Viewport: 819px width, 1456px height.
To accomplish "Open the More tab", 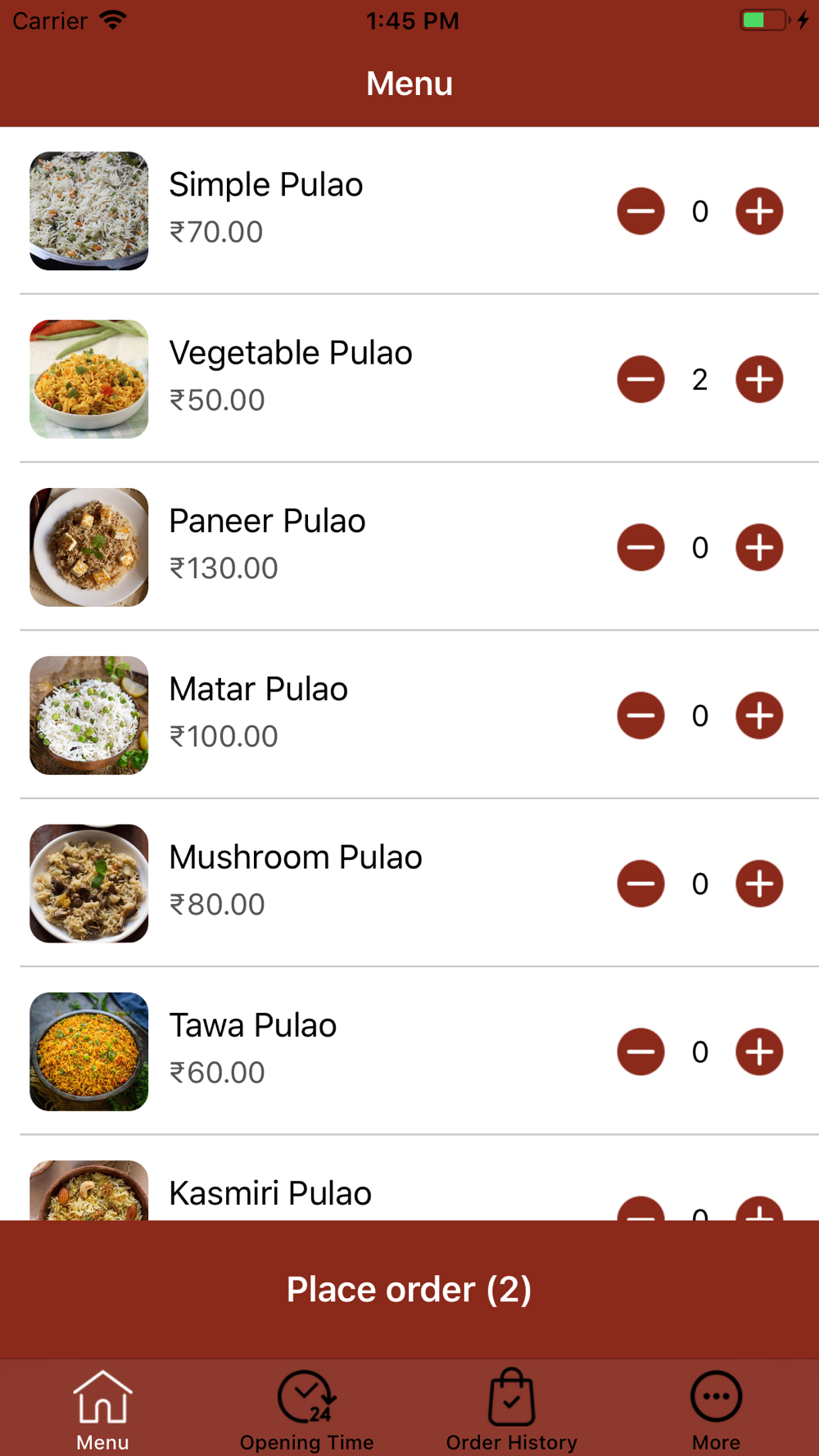I will coord(717,1409).
